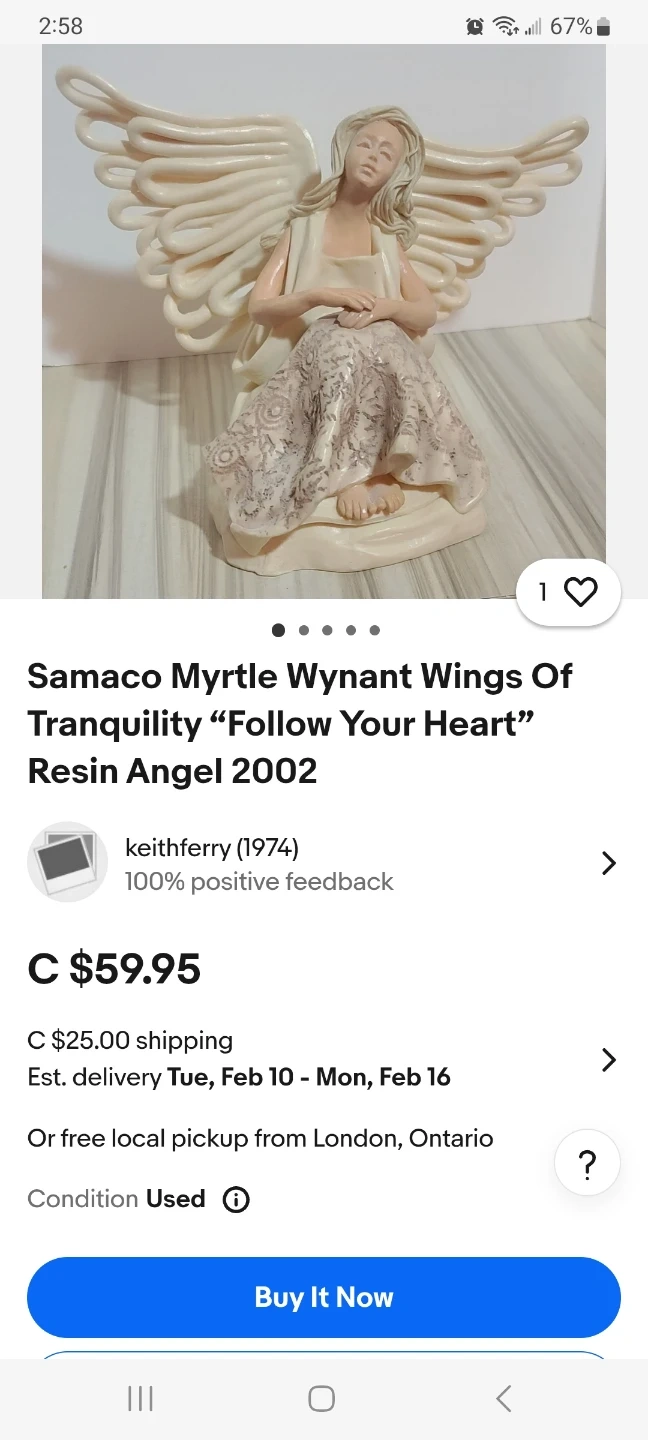
Task: Show condition info for Used
Action: point(236,1199)
